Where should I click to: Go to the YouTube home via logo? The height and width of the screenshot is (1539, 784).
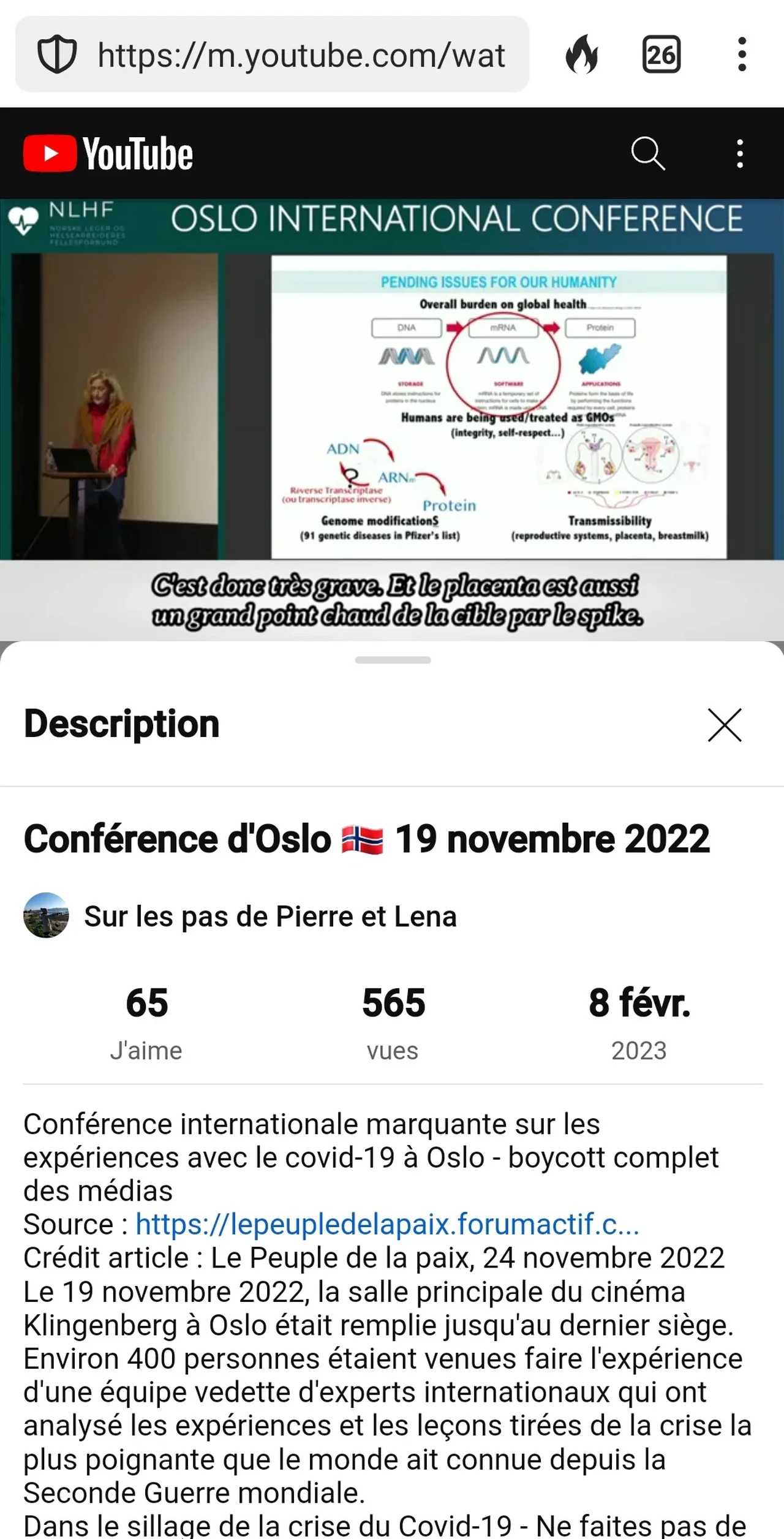(108, 153)
